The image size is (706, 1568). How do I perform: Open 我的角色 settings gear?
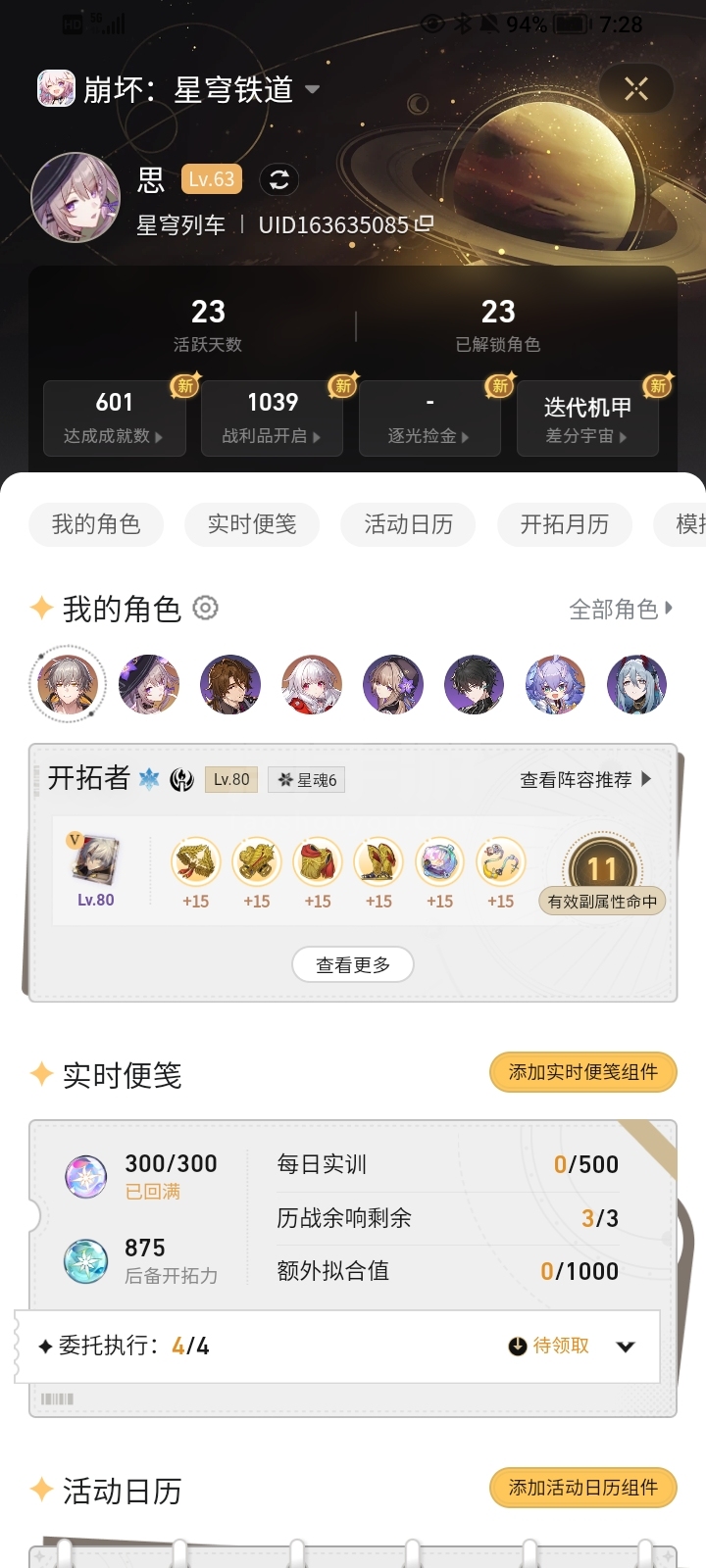tap(205, 609)
